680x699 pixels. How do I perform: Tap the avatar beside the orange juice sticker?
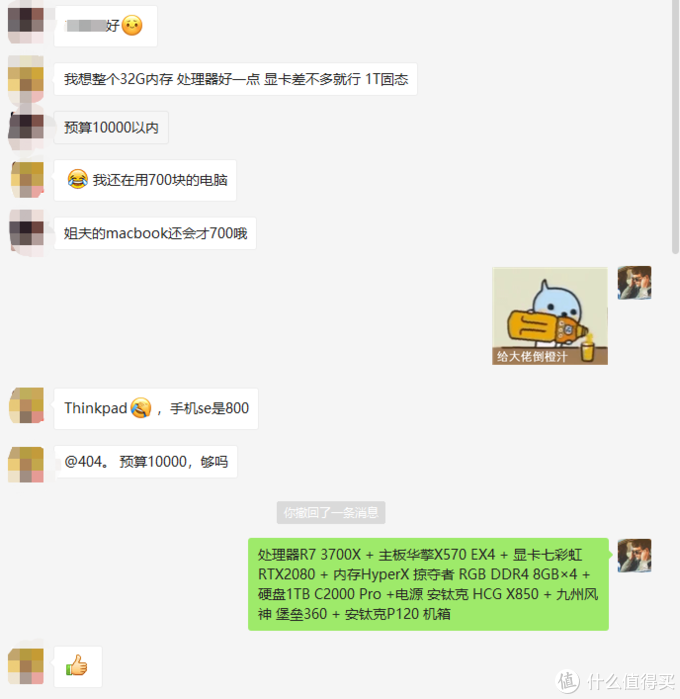coord(634,283)
